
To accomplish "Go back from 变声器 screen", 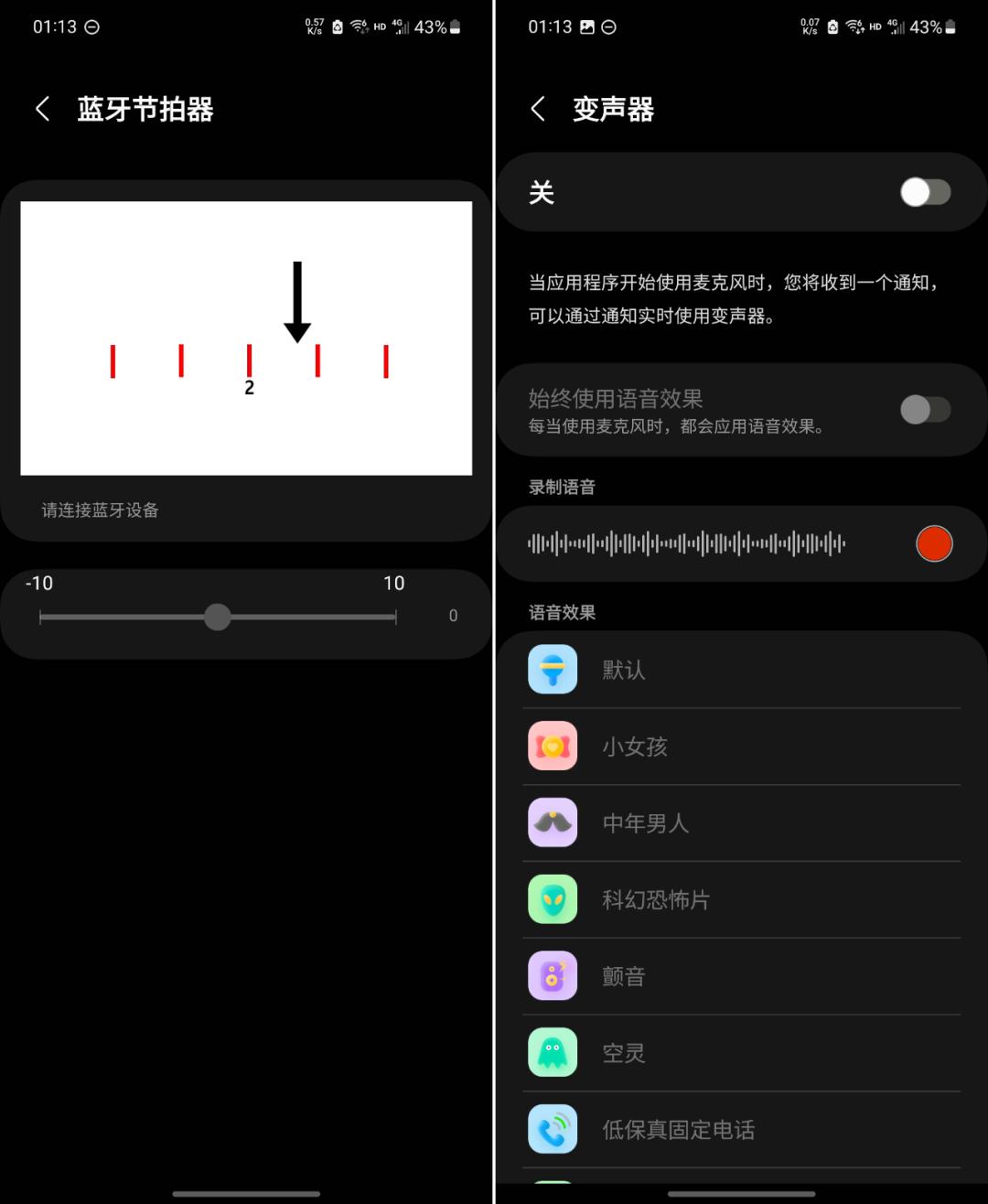I will pos(538,110).
